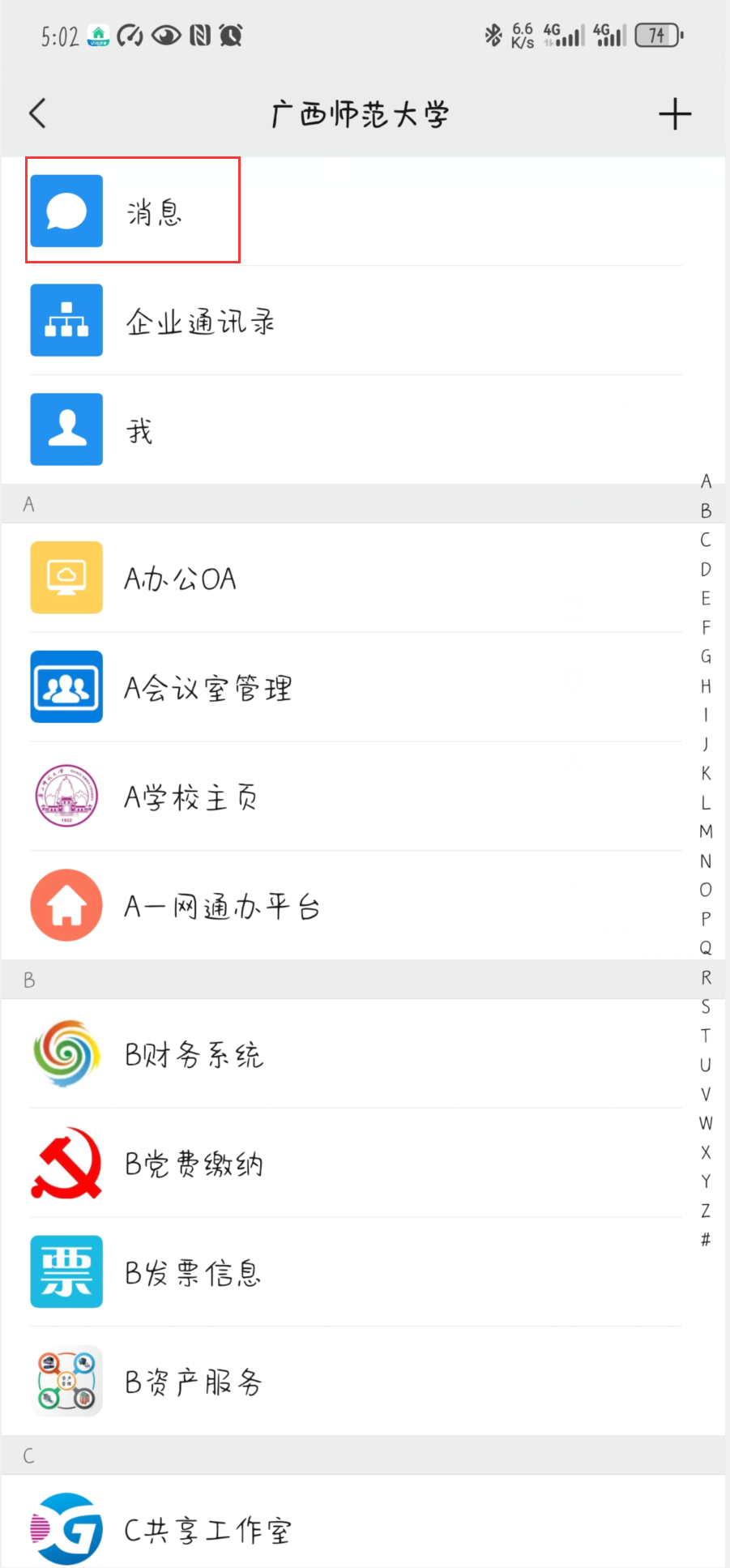Viewport: 730px width, 1568px height.
Task: Jump to letter Z in index
Action: 706,1211
